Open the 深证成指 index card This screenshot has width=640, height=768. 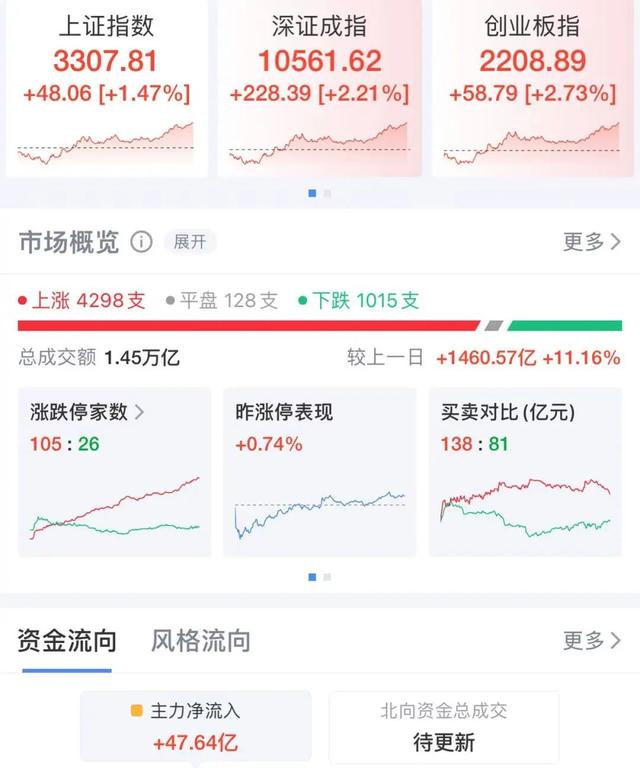(x=319, y=88)
